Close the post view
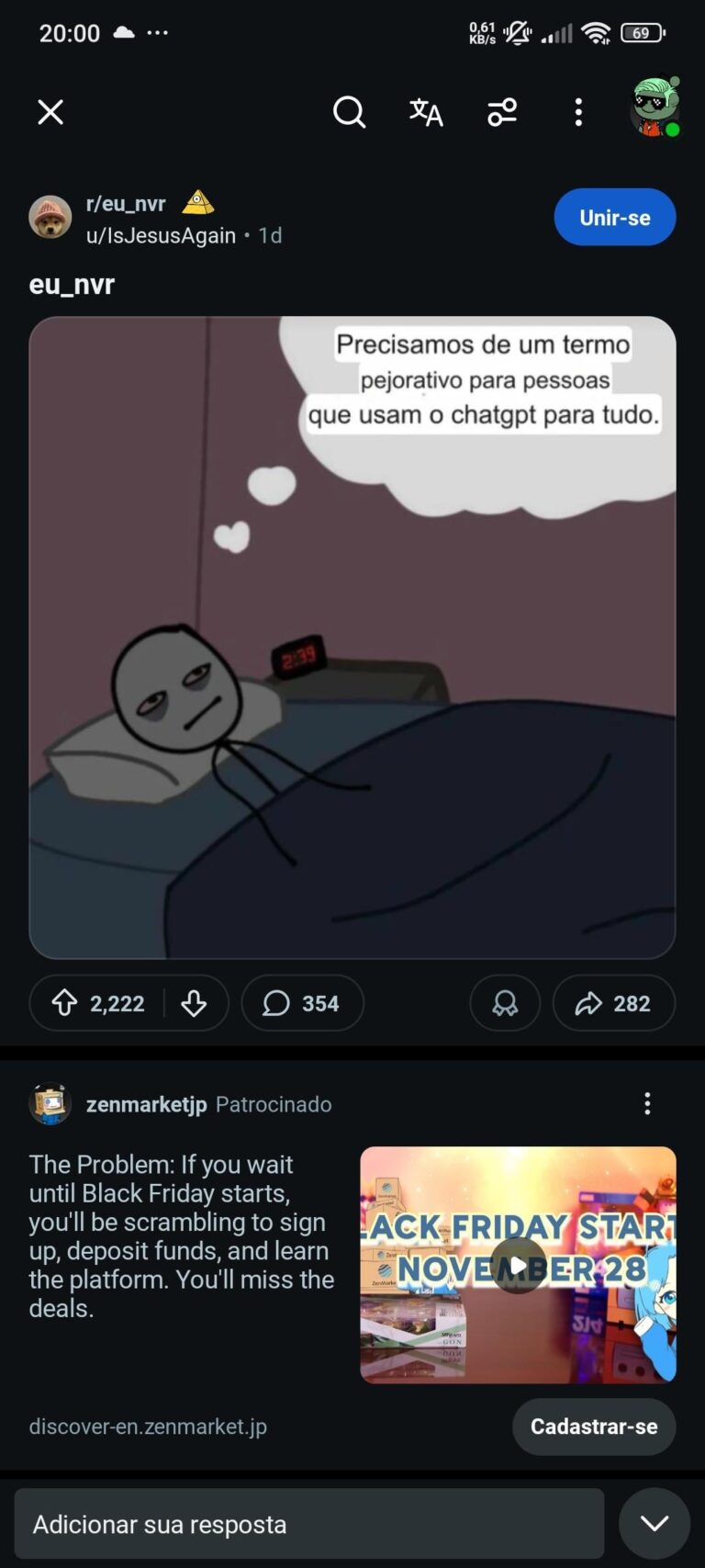This screenshot has width=705, height=1568. point(50,112)
